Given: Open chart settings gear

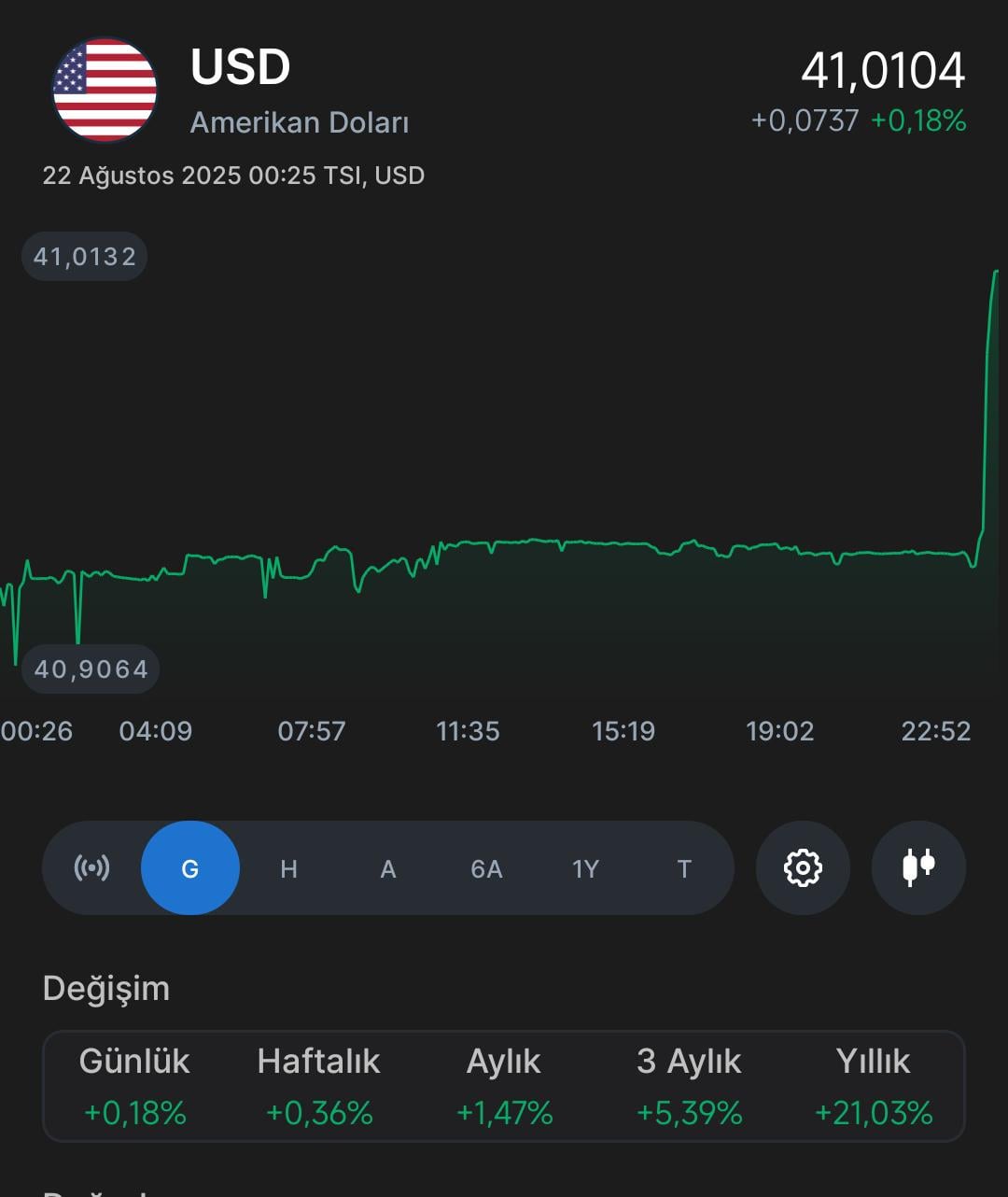Looking at the screenshot, I should (x=803, y=868).
